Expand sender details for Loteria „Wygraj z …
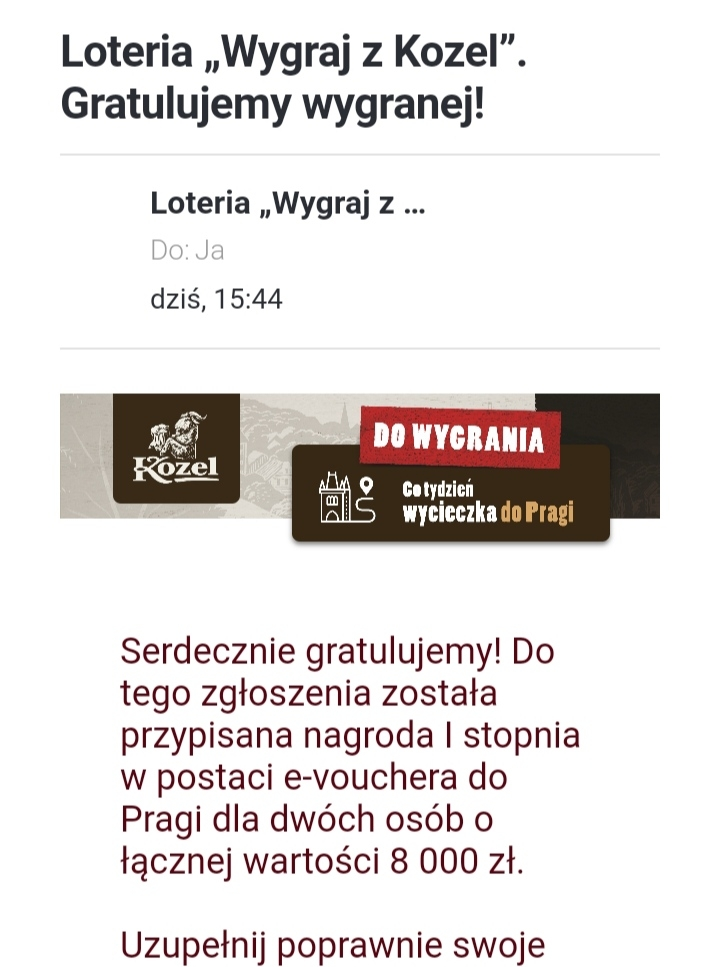The image size is (720, 967). [x=288, y=204]
